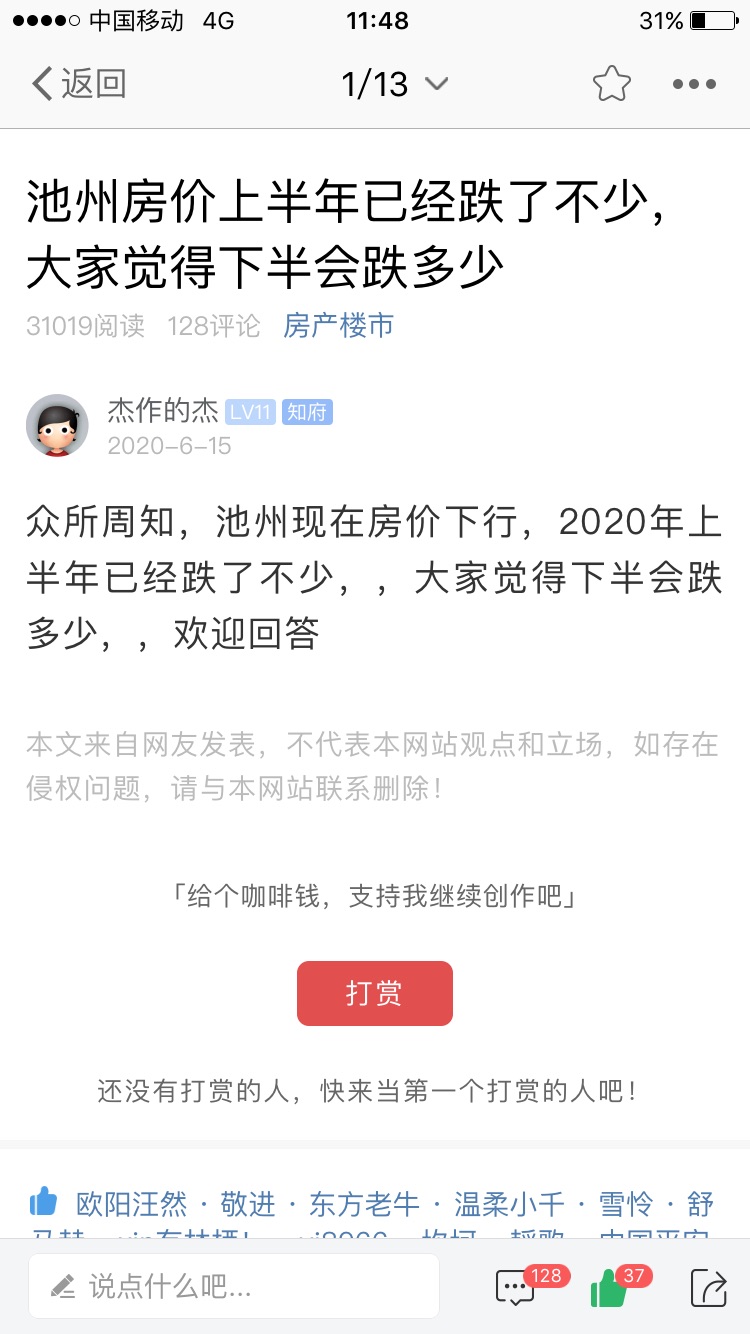Share this post
Screen dimensions: 750x1334
point(708,1287)
